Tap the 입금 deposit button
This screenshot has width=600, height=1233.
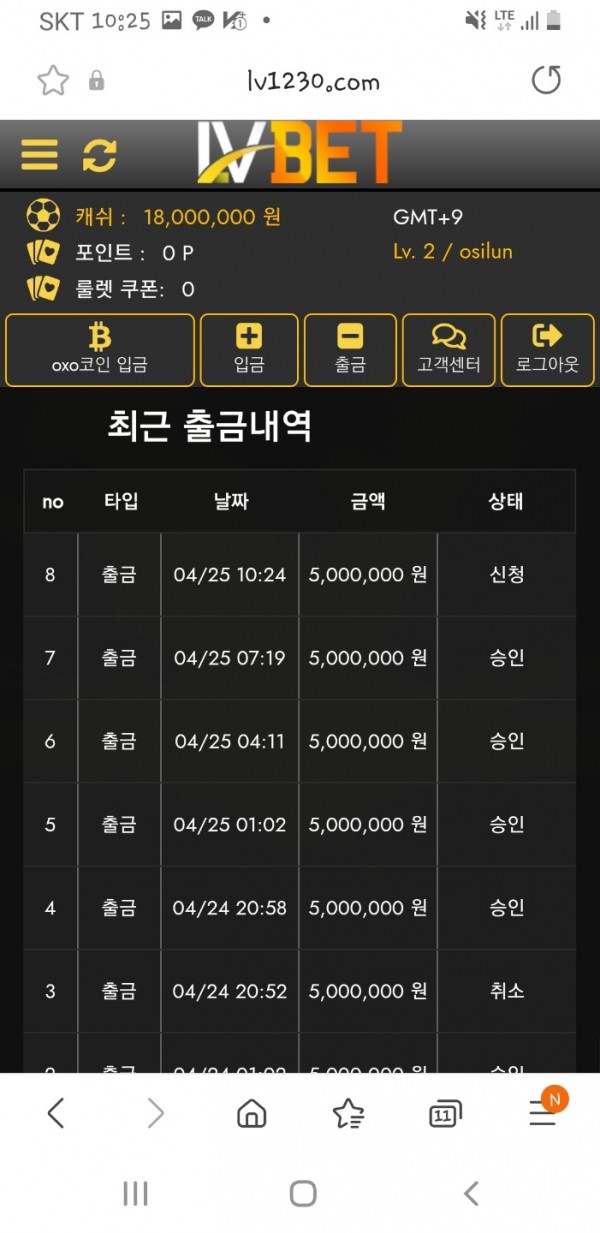pos(249,350)
